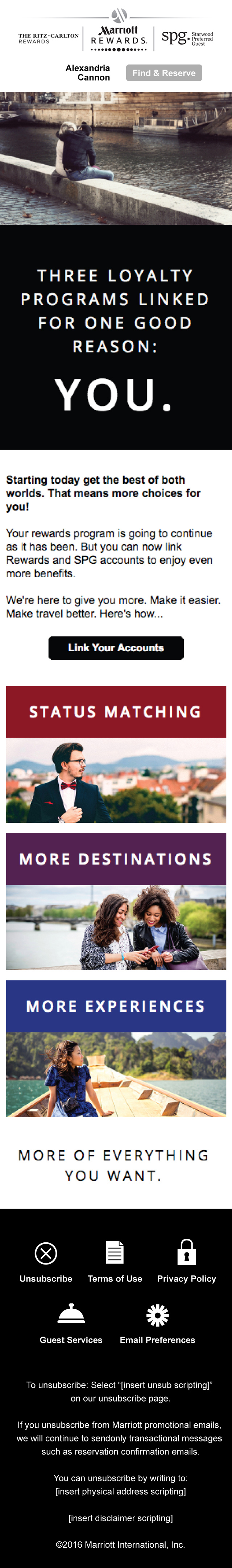Open Guest Services
The width and height of the screenshot is (232, 1568).
(71, 1324)
